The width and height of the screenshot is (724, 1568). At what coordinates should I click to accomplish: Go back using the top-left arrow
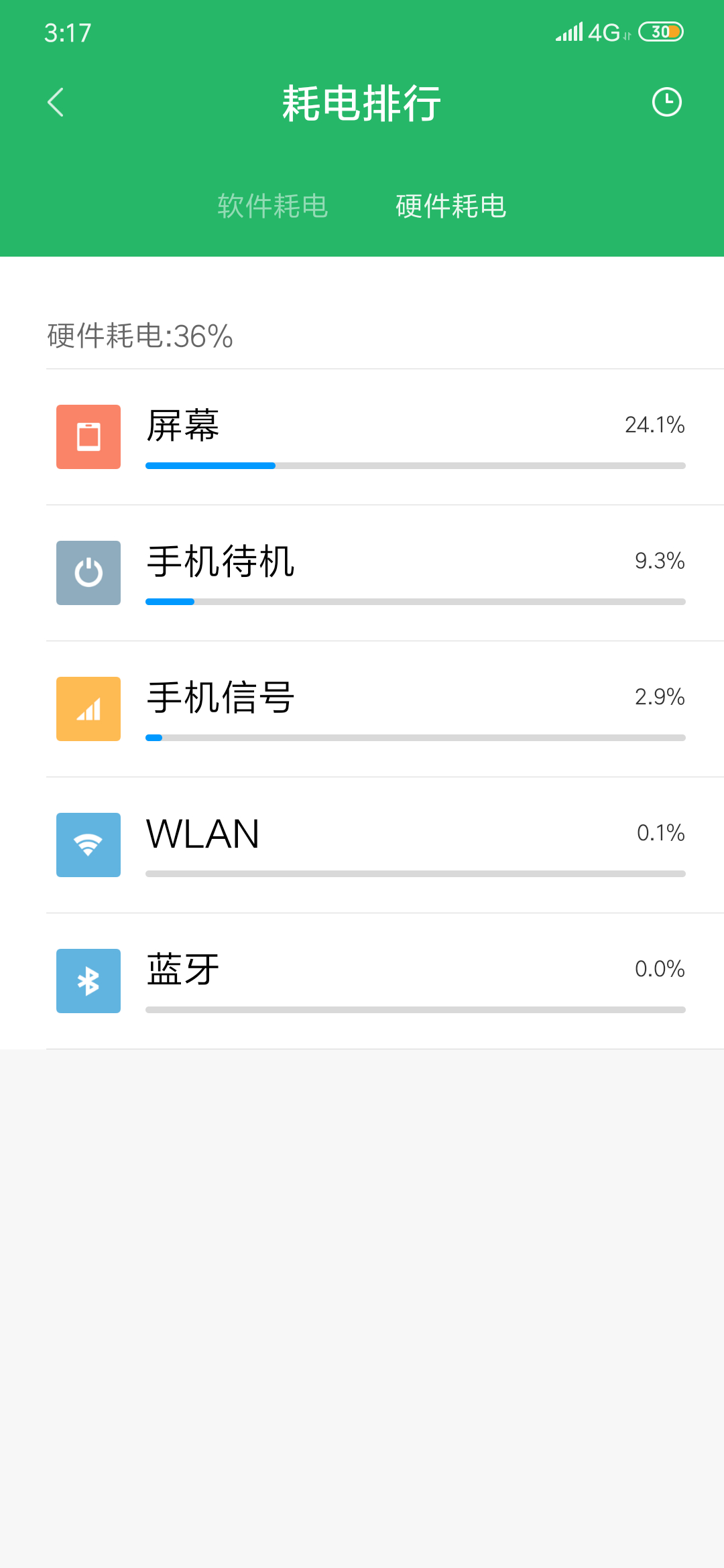tap(56, 103)
